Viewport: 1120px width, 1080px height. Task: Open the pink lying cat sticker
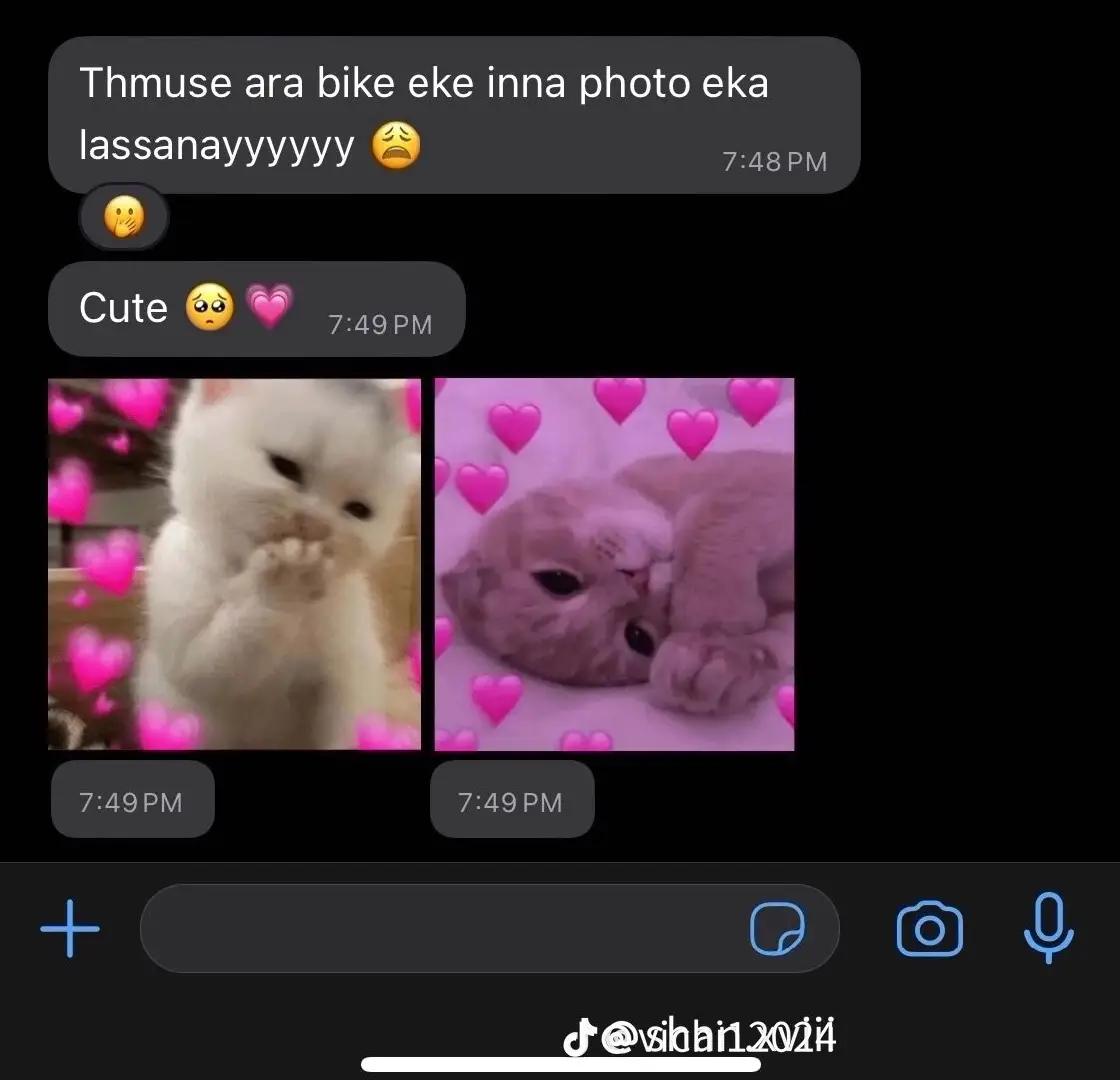coord(614,564)
